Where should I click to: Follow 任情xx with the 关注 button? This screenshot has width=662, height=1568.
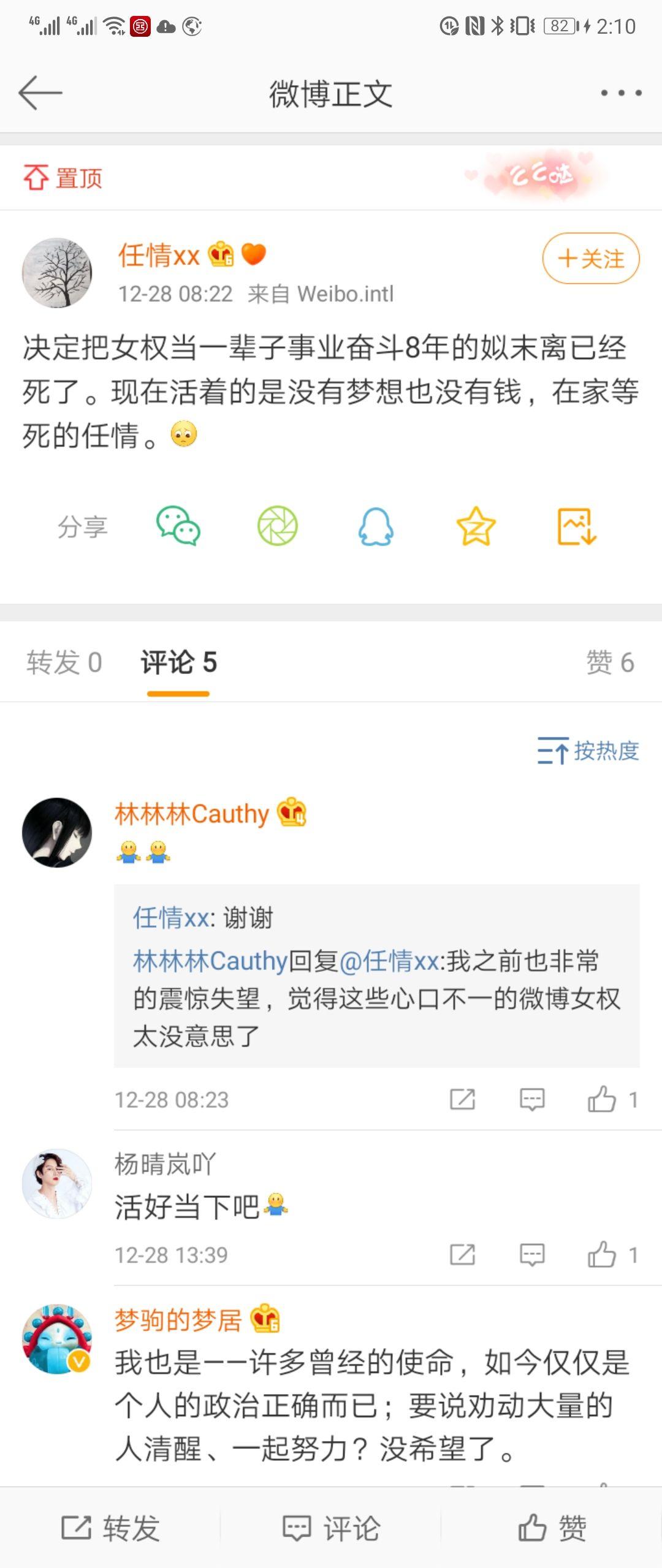590,259
